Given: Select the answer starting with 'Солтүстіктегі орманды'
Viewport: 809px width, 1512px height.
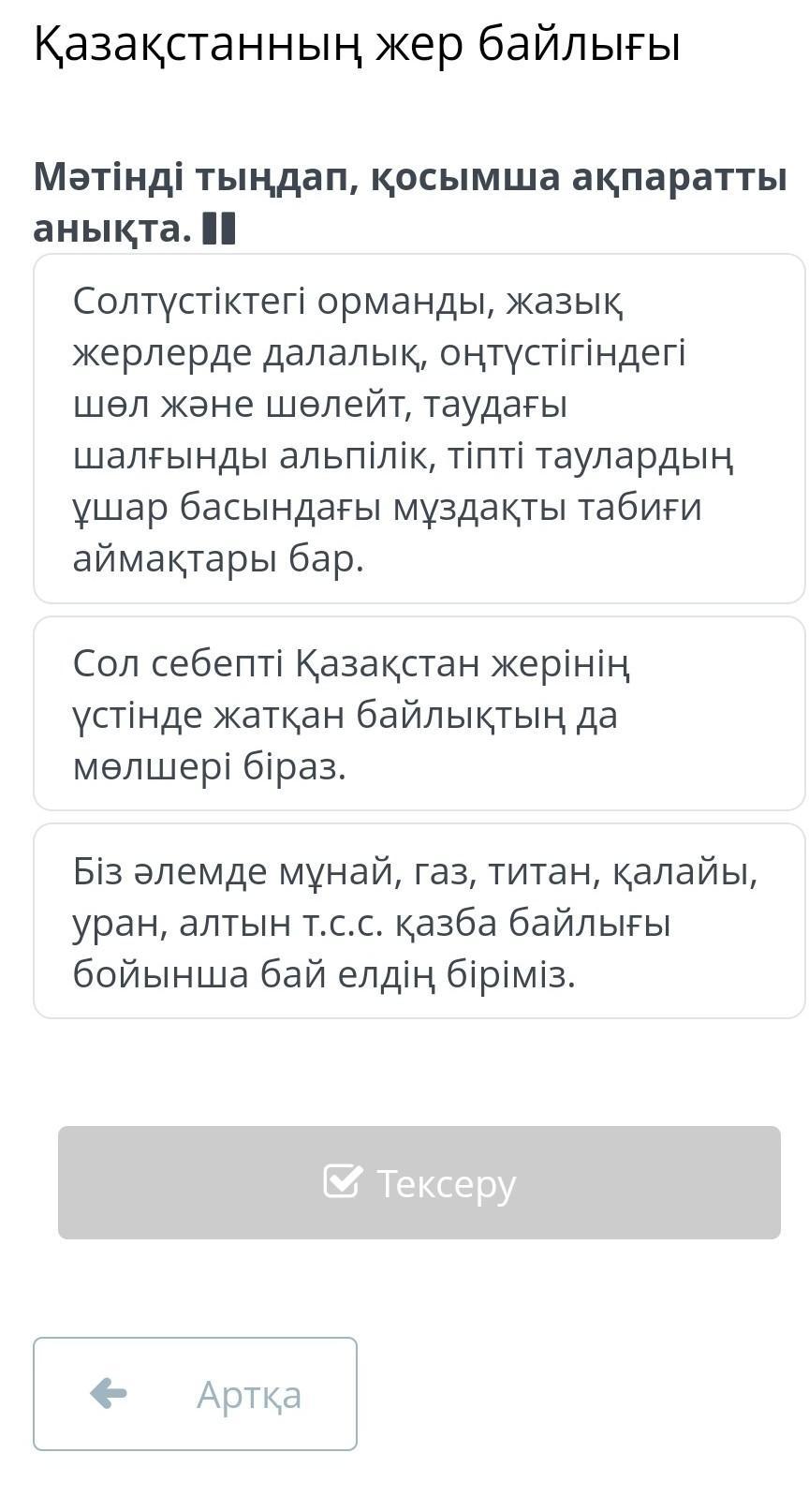Looking at the screenshot, I should [x=419, y=428].
